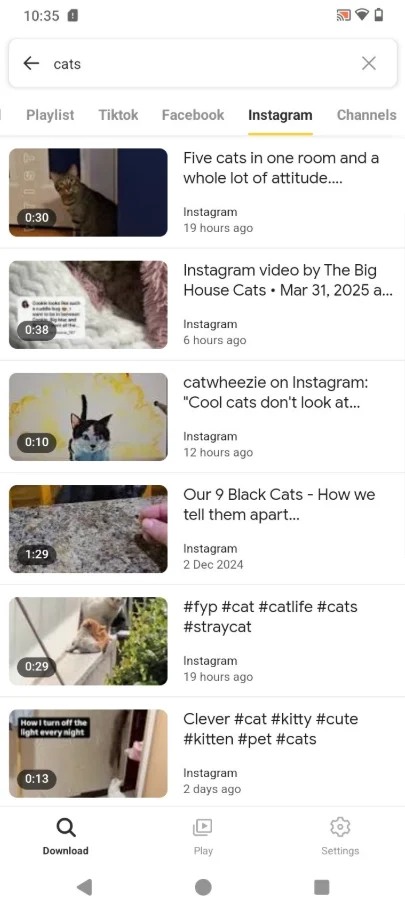Switch to the Playlist tab
Screen dimensions: 405x907
(x=50, y=115)
